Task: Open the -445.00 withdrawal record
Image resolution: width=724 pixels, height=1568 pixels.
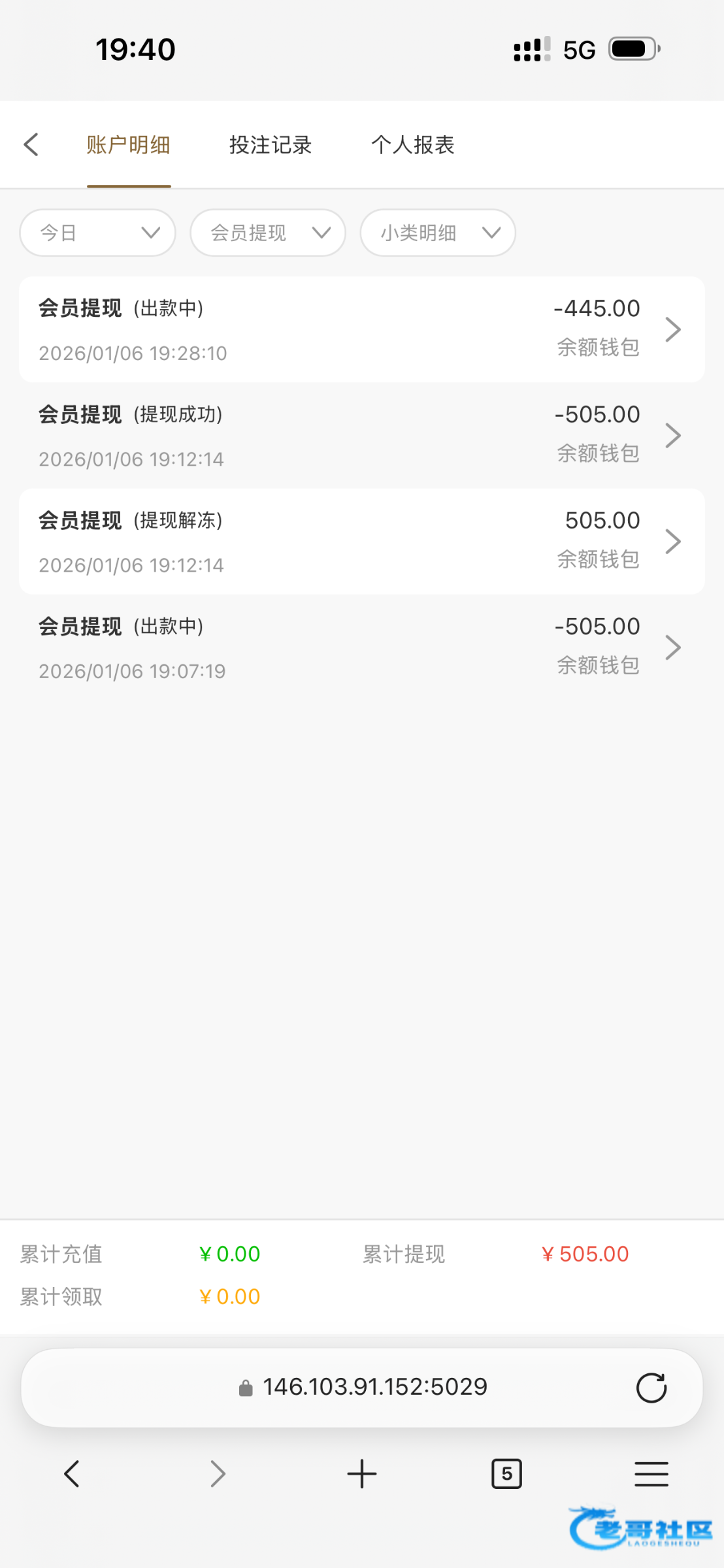Action: 362,329
